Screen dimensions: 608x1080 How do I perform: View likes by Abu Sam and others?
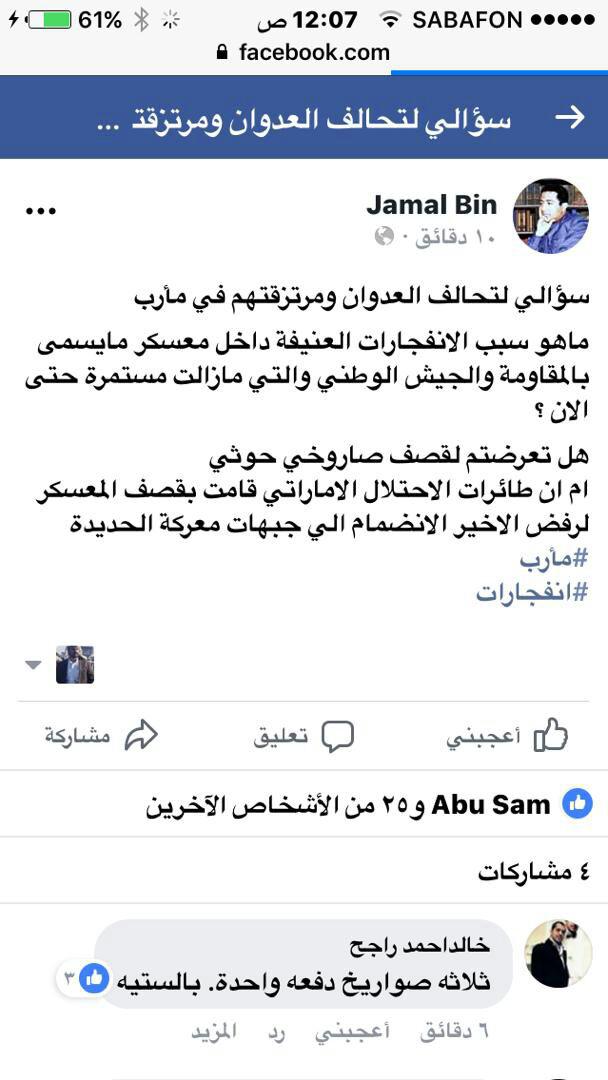(x=369, y=804)
